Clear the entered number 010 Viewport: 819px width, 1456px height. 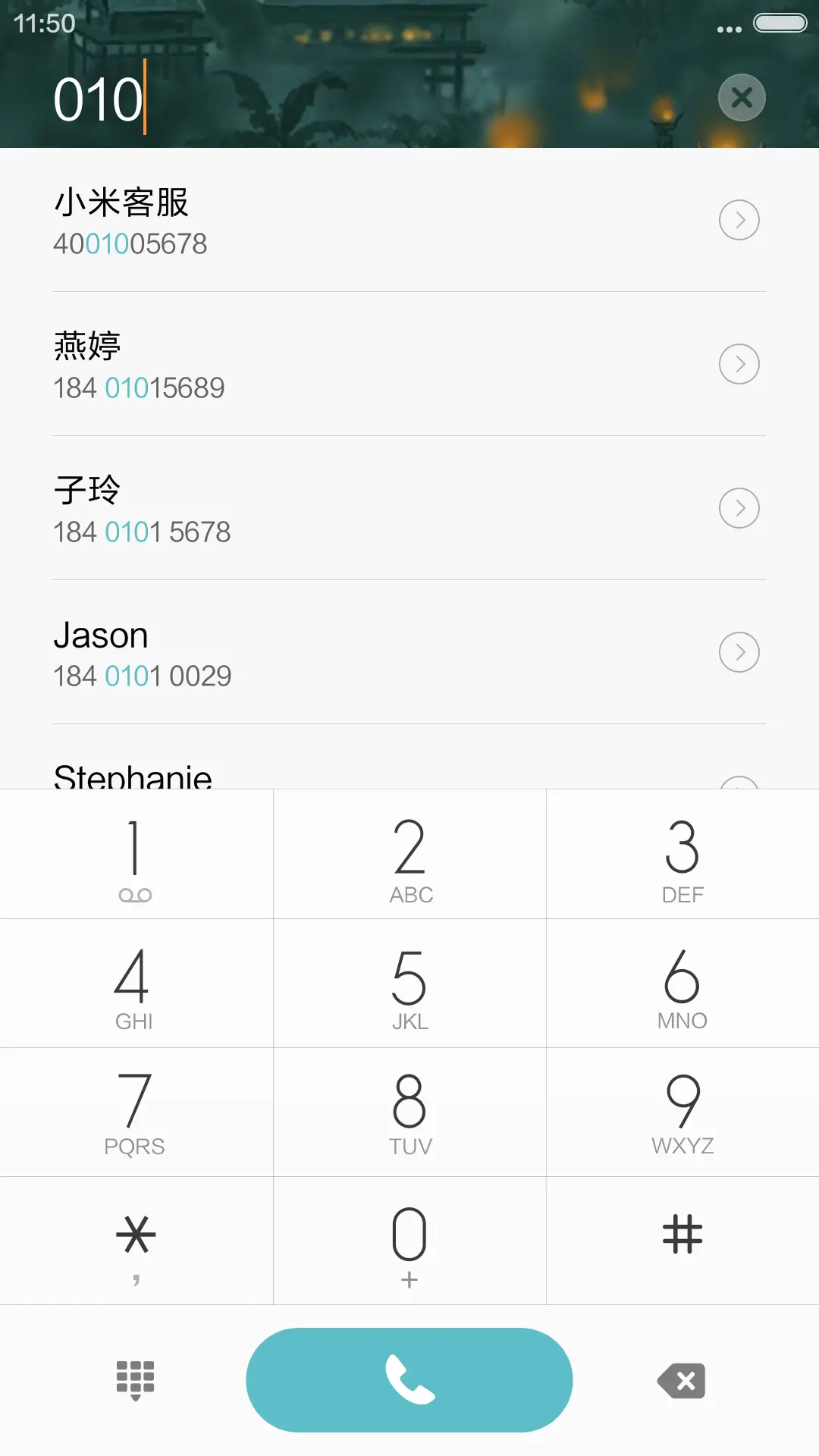pyautogui.click(x=741, y=97)
